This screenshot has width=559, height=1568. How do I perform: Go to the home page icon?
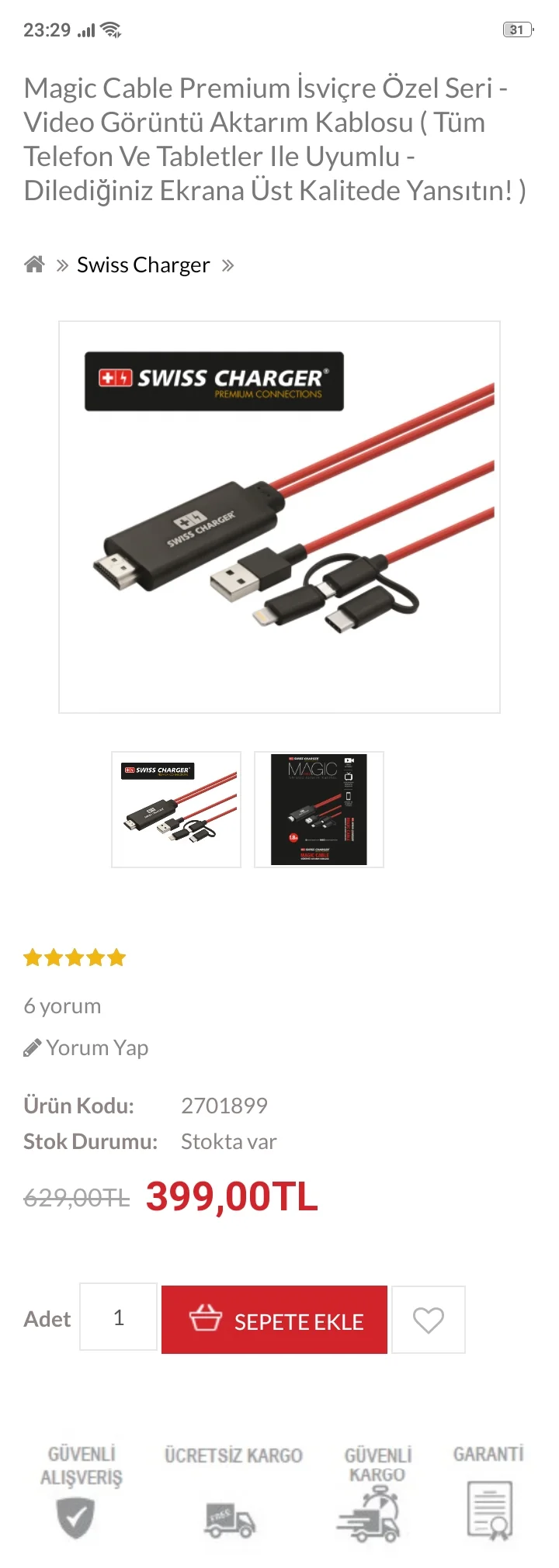point(34,265)
